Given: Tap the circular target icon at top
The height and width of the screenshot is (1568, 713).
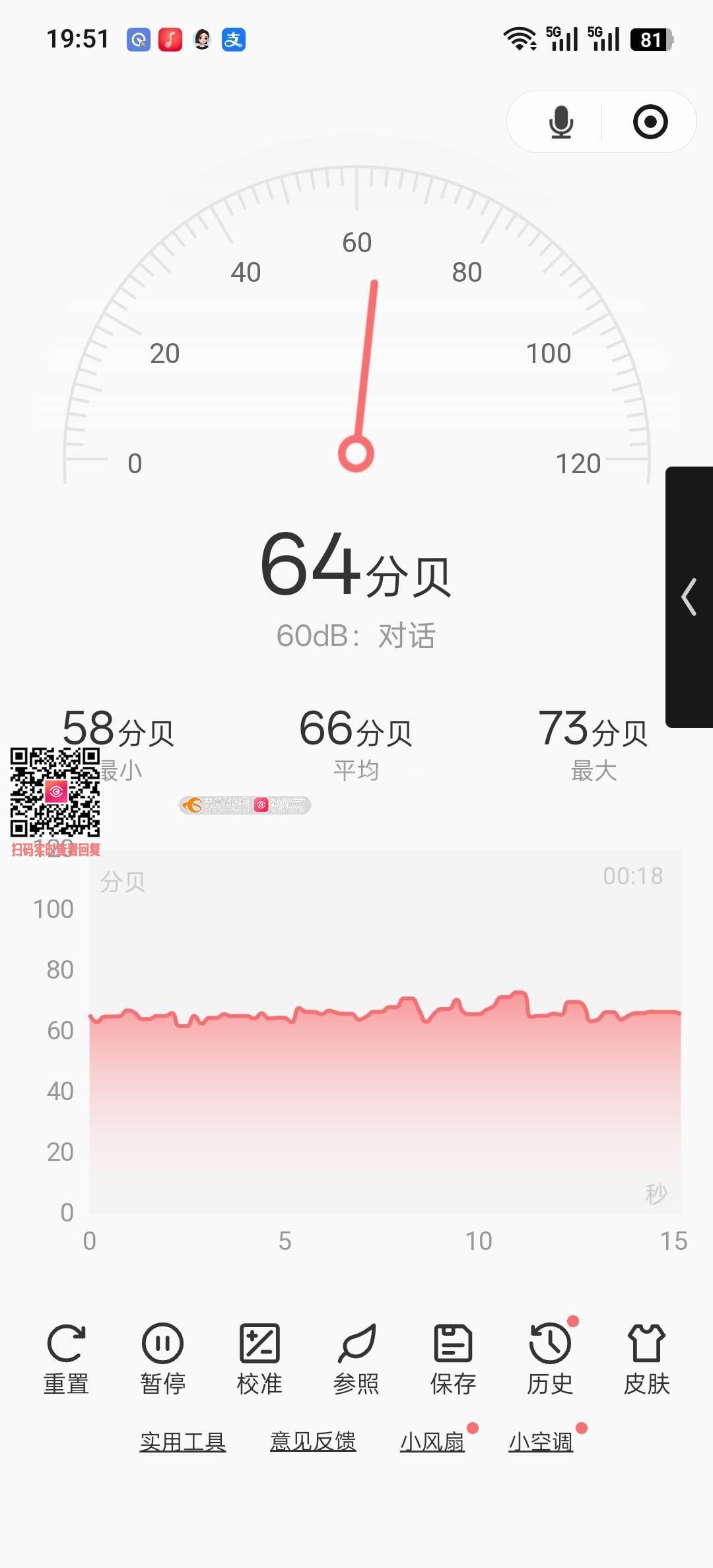Looking at the screenshot, I should [650, 122].
